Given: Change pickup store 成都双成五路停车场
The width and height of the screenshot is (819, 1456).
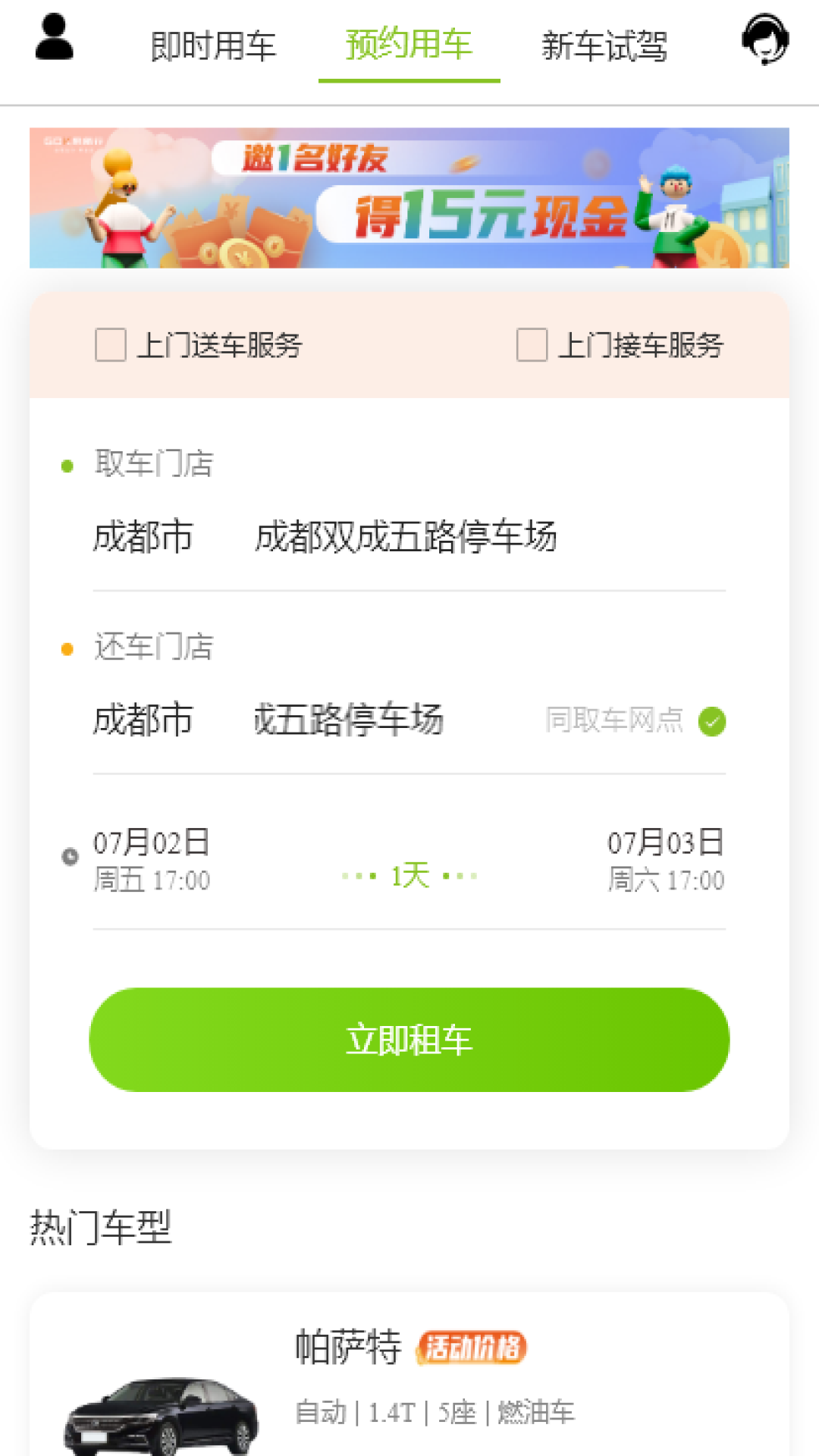Looking at the screenshot, I should 406,537.
